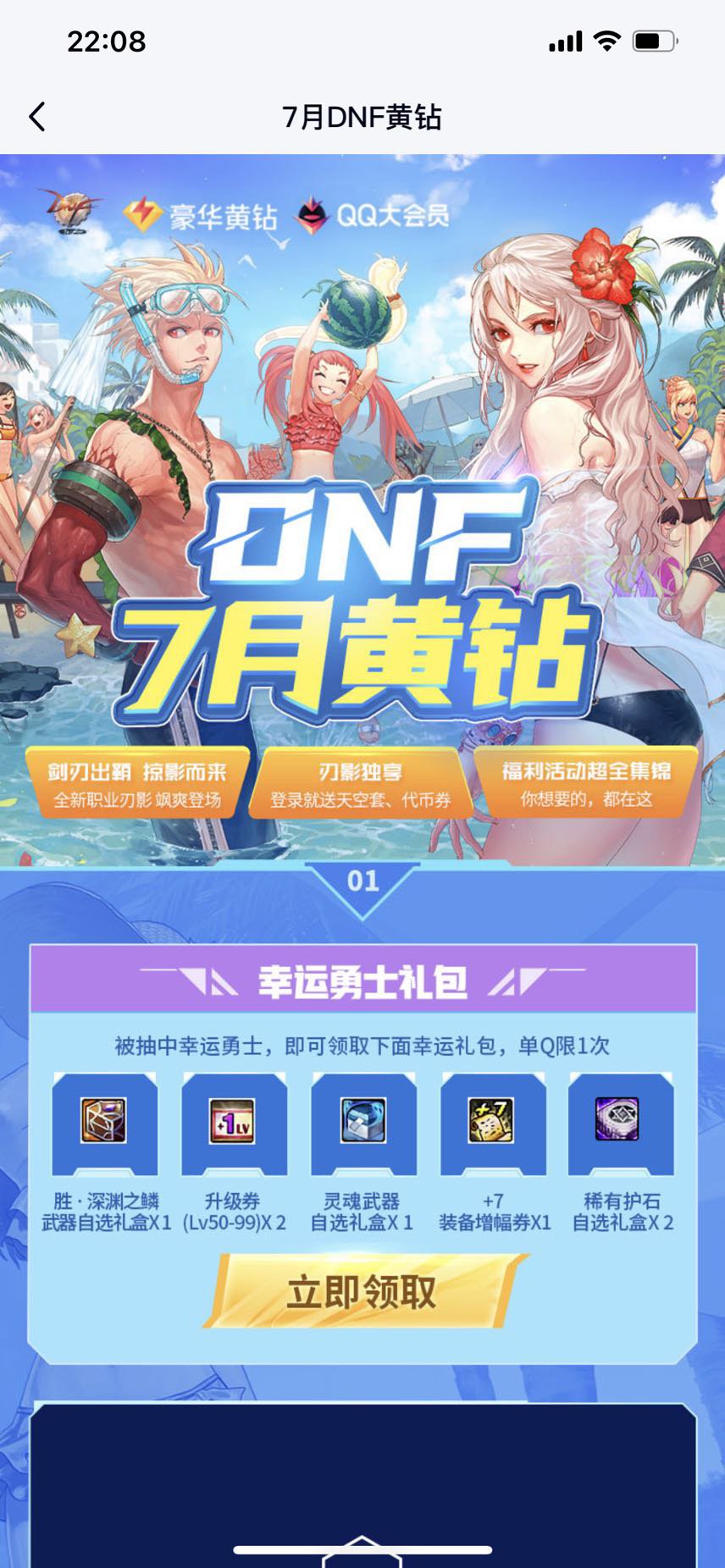This screenshot has width=725, height=1568.
Task: Tap 立即领取 to claim lucky gift pack
Action: tap(362, 1292)
